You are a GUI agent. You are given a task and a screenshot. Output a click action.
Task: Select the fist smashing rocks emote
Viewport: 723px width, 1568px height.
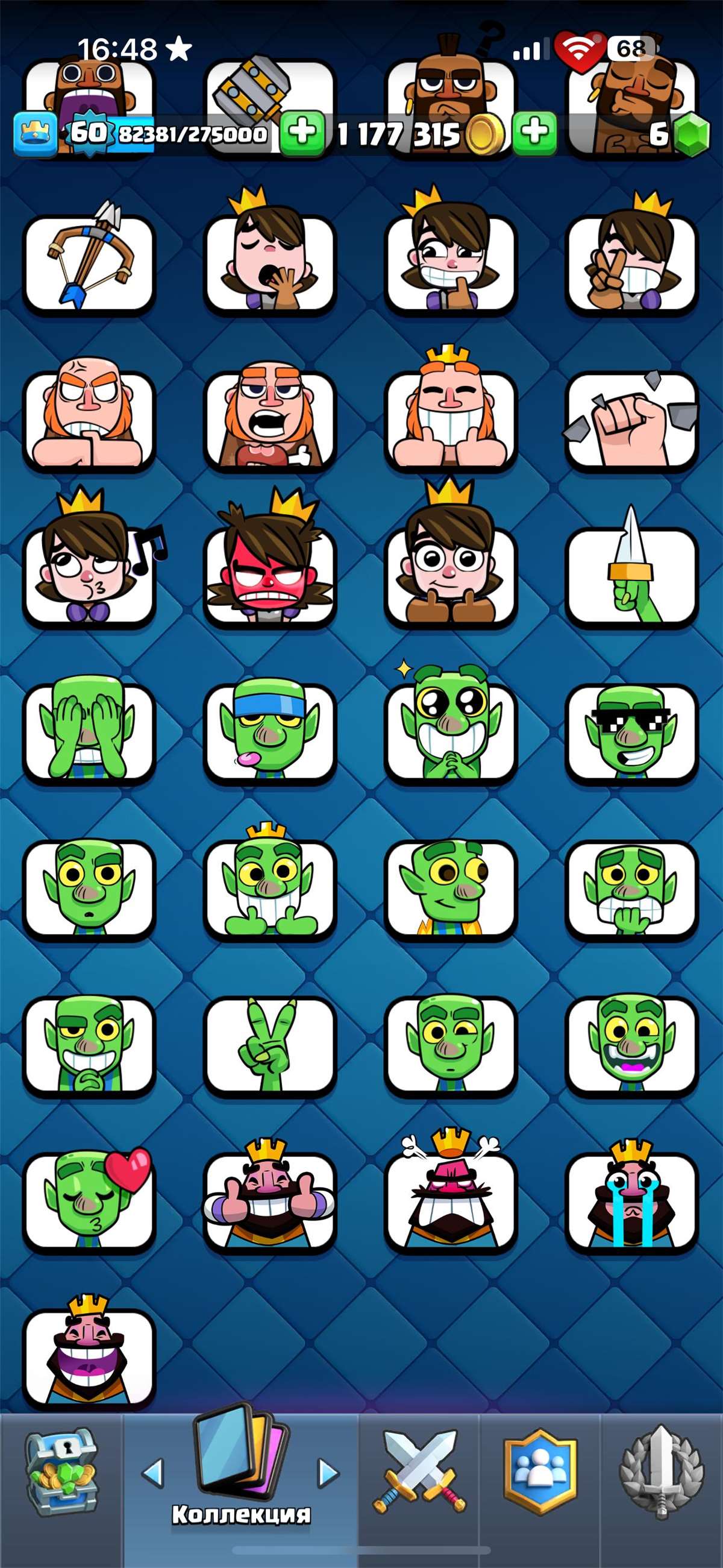(630, 420)
